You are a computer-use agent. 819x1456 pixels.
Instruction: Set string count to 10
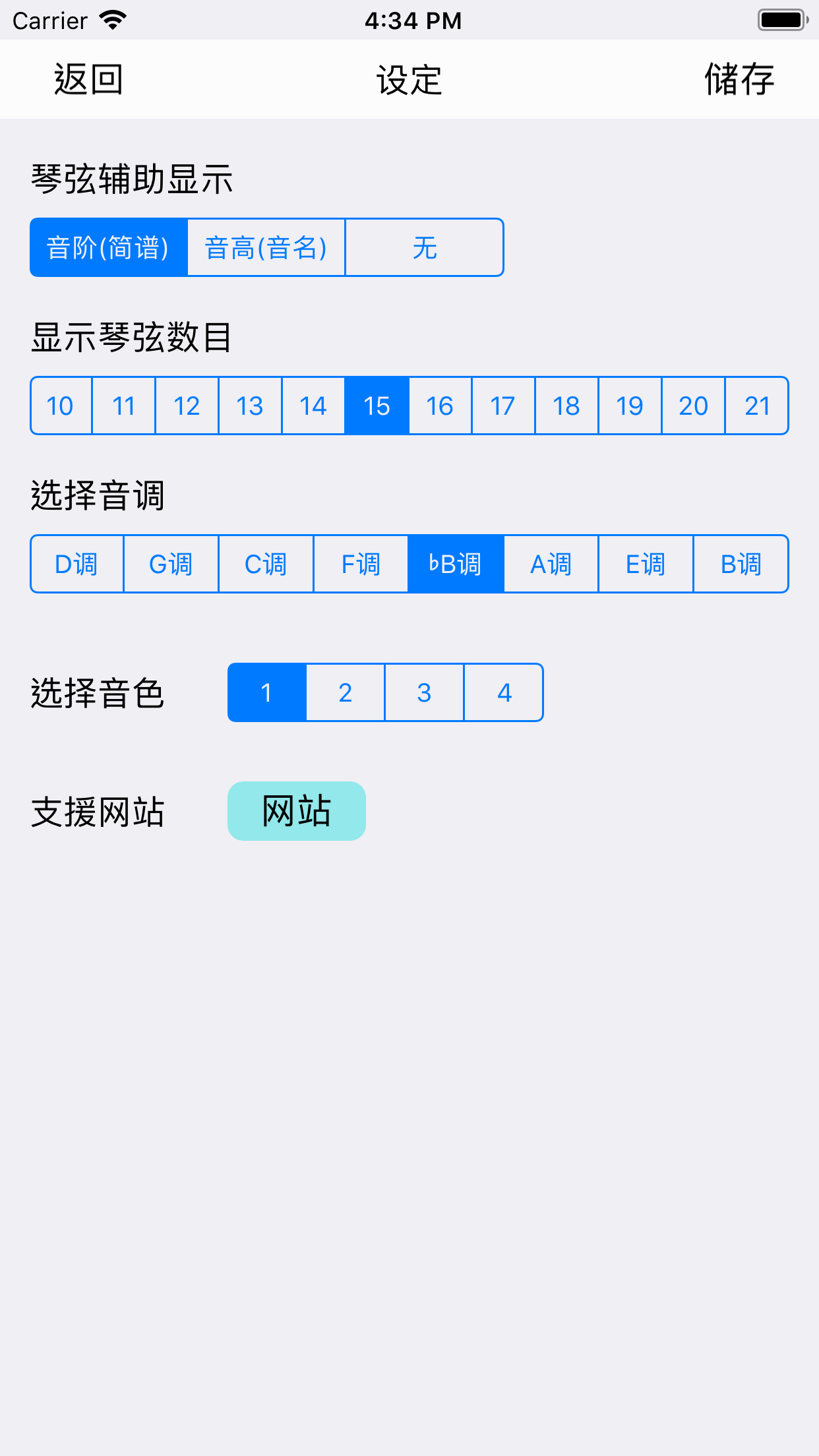[61, 406]
